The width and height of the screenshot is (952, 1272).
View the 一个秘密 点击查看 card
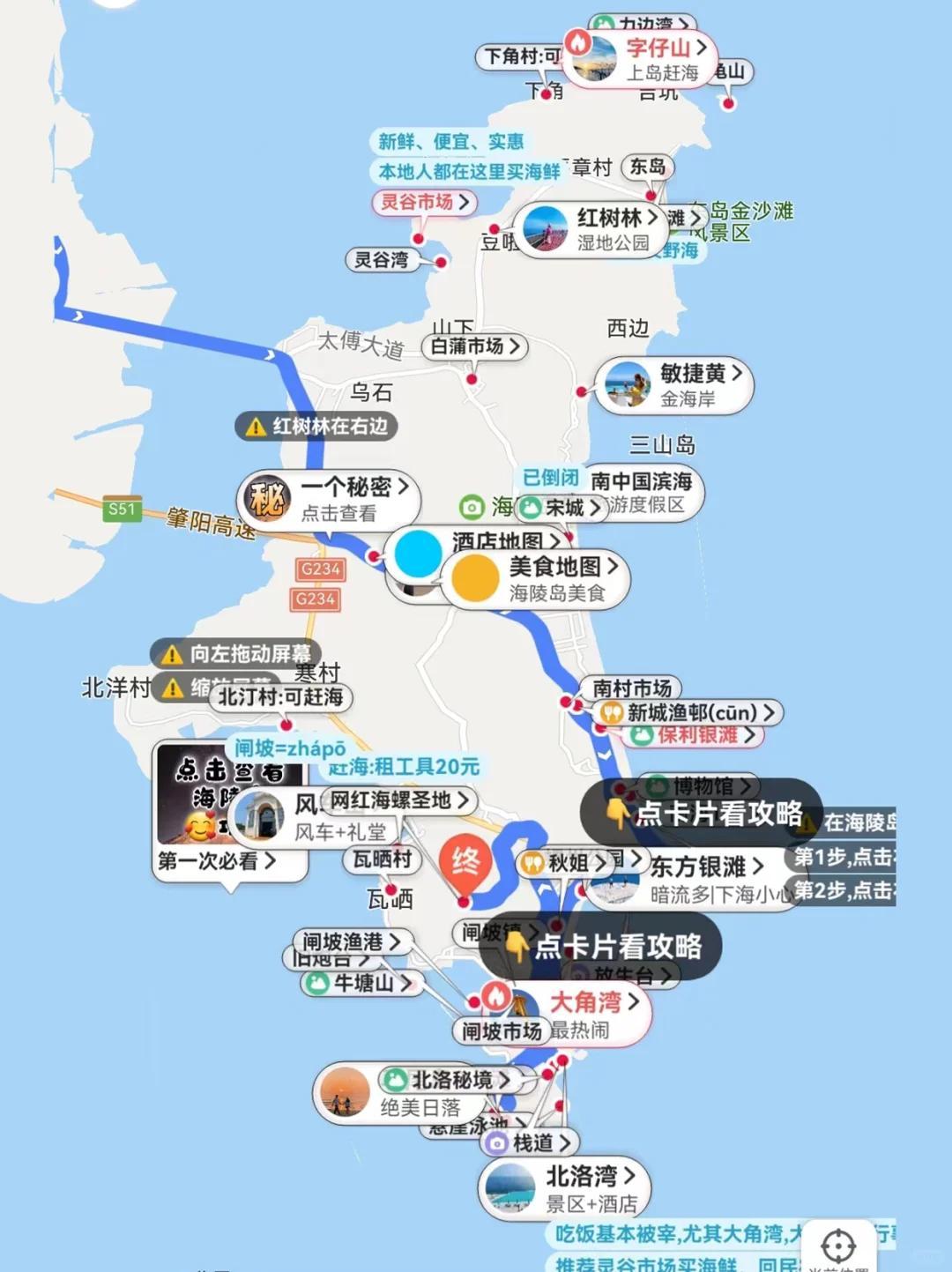click(330, 498)
